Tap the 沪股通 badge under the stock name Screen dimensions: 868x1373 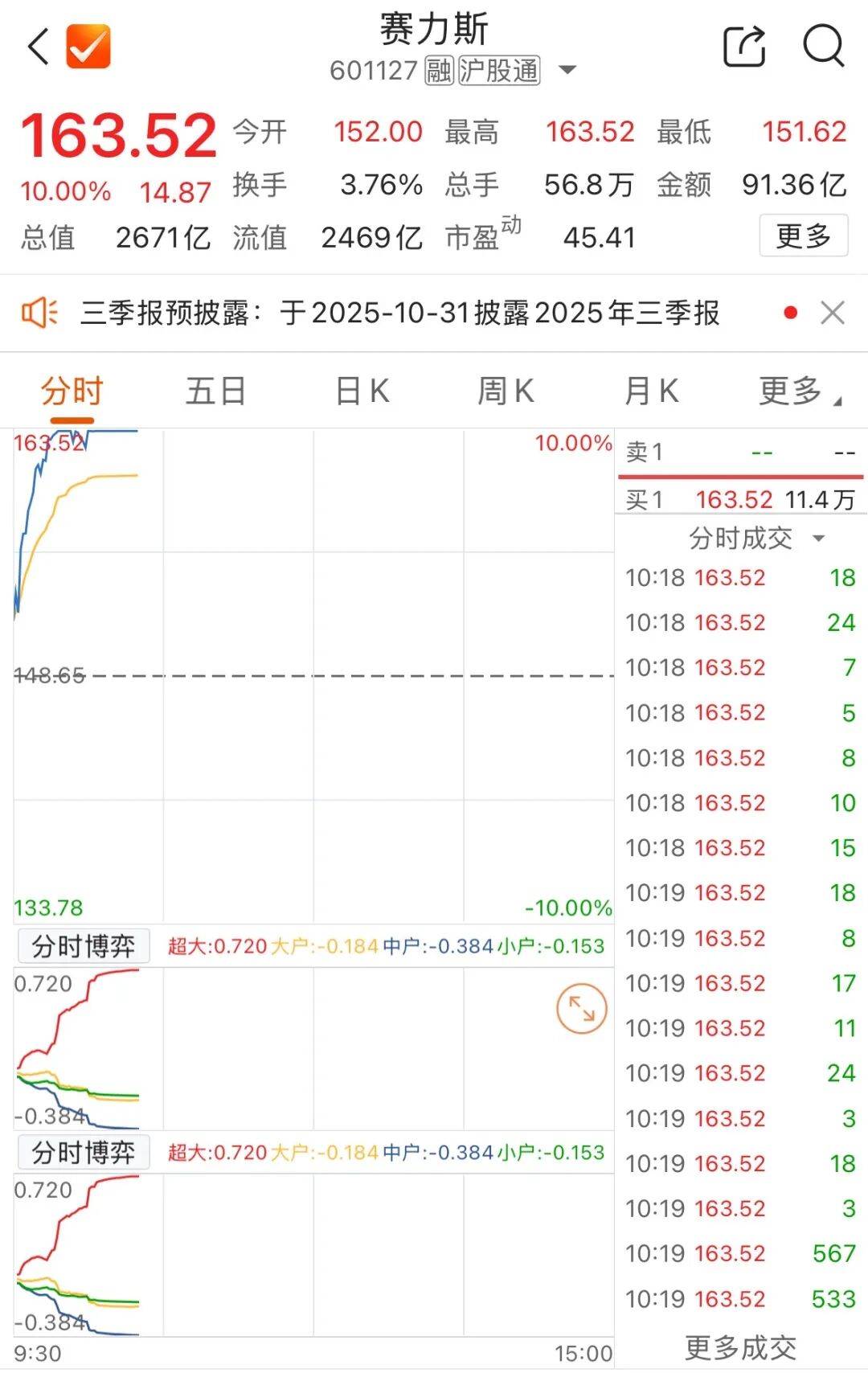(x=499, y=71)
